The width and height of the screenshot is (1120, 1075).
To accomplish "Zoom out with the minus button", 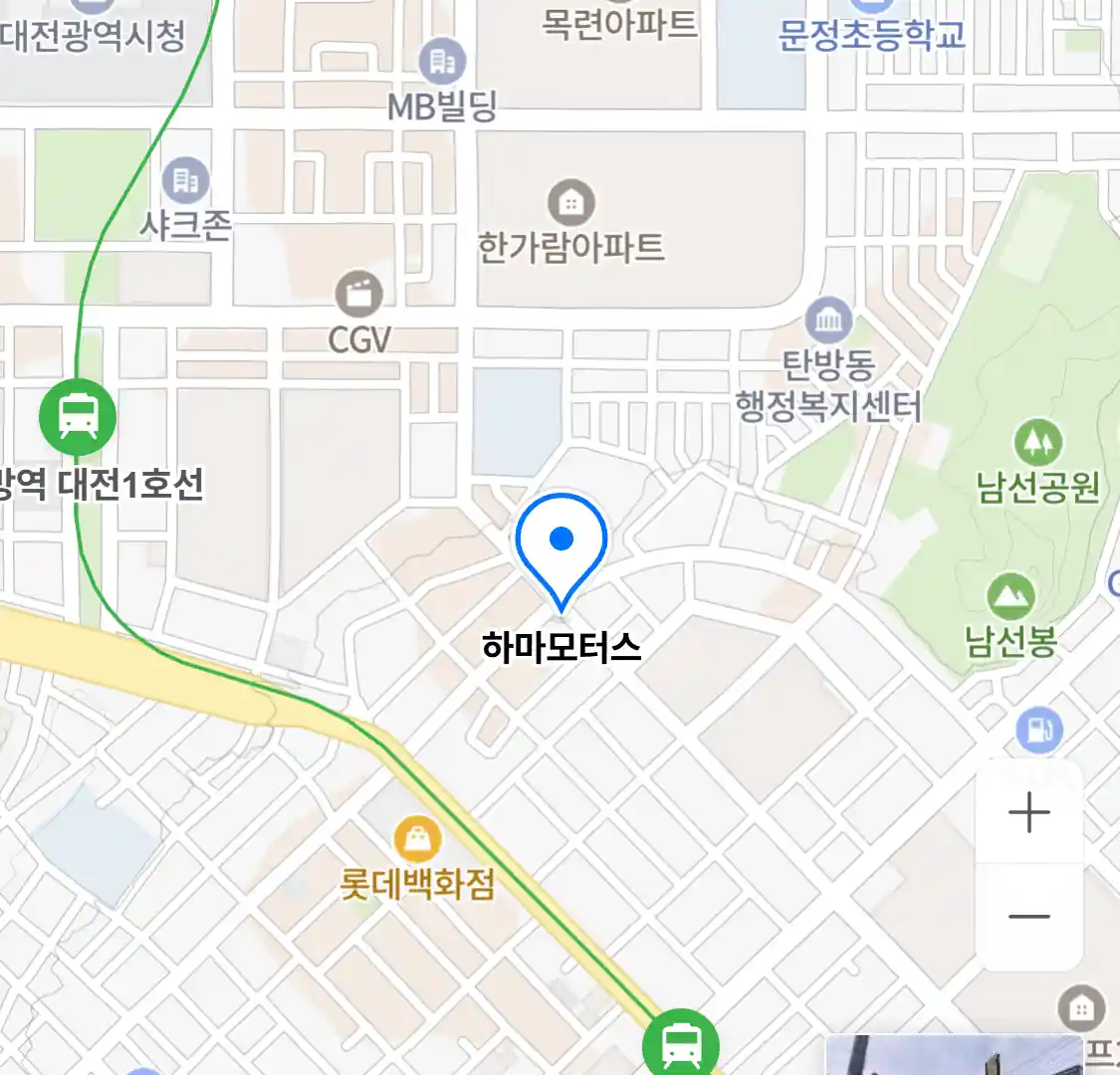I will [1028, 917].
